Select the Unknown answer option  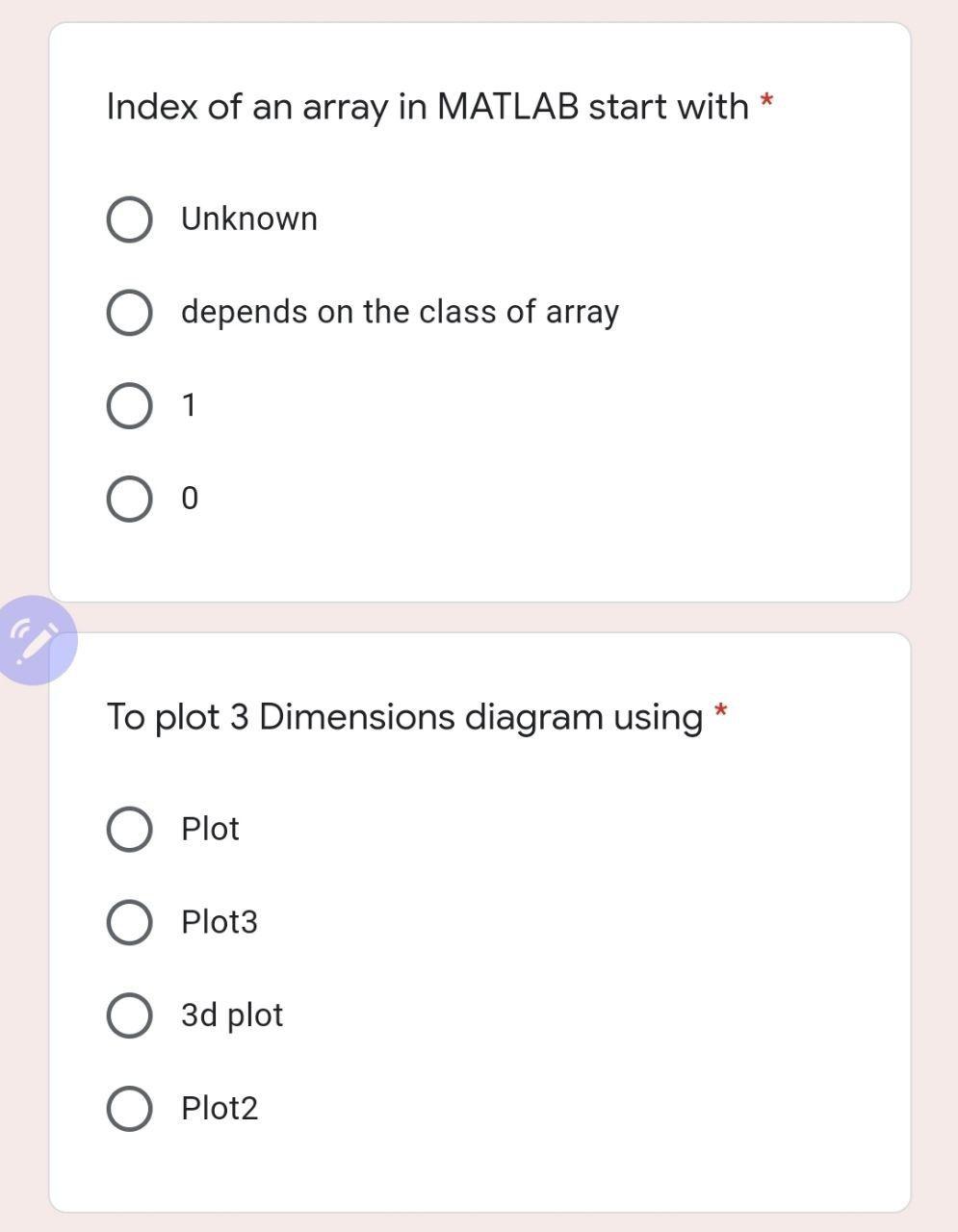point(129,219)
